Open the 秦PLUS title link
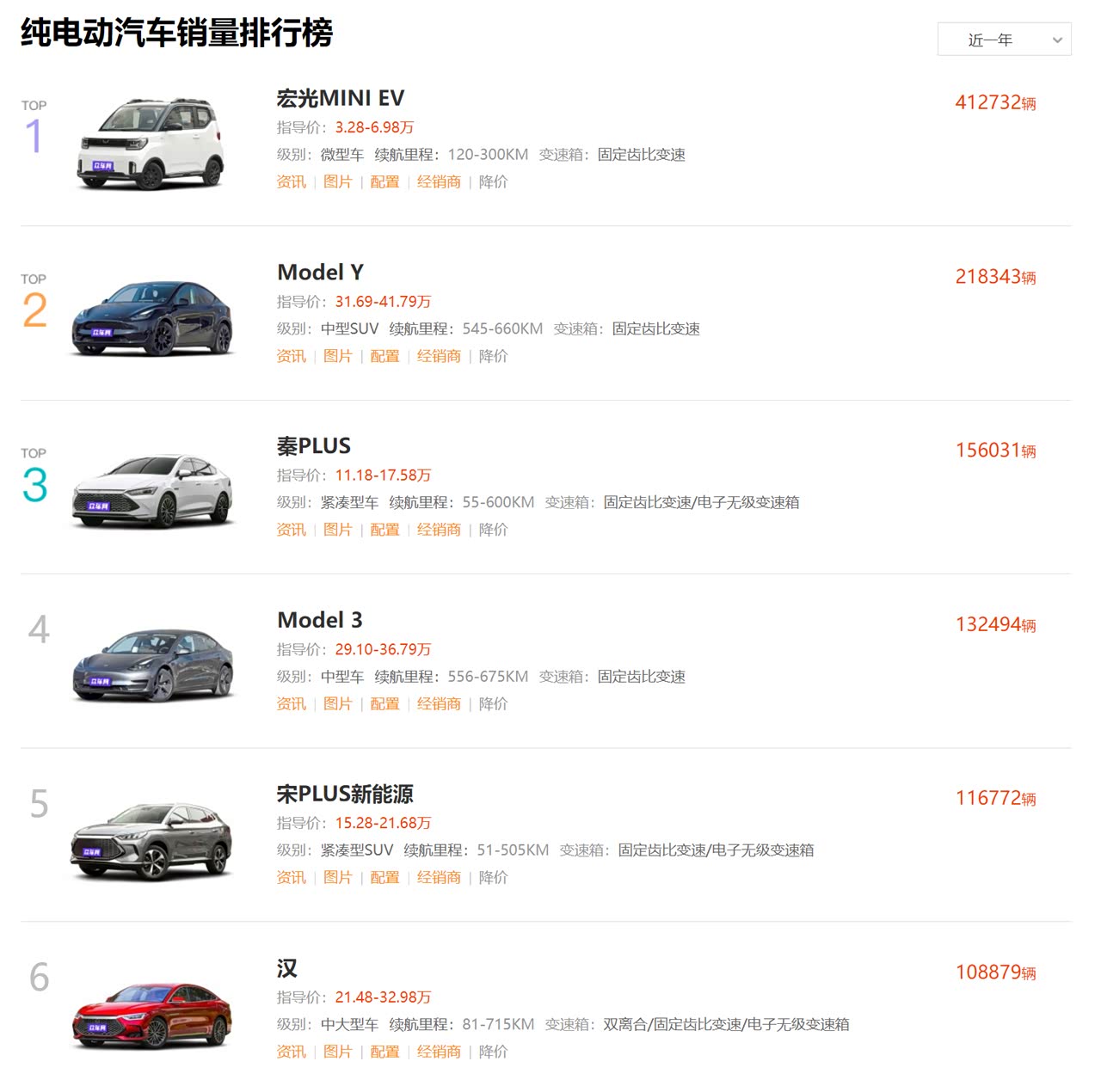This screenshot has width=1101, height=1092. 313,446
